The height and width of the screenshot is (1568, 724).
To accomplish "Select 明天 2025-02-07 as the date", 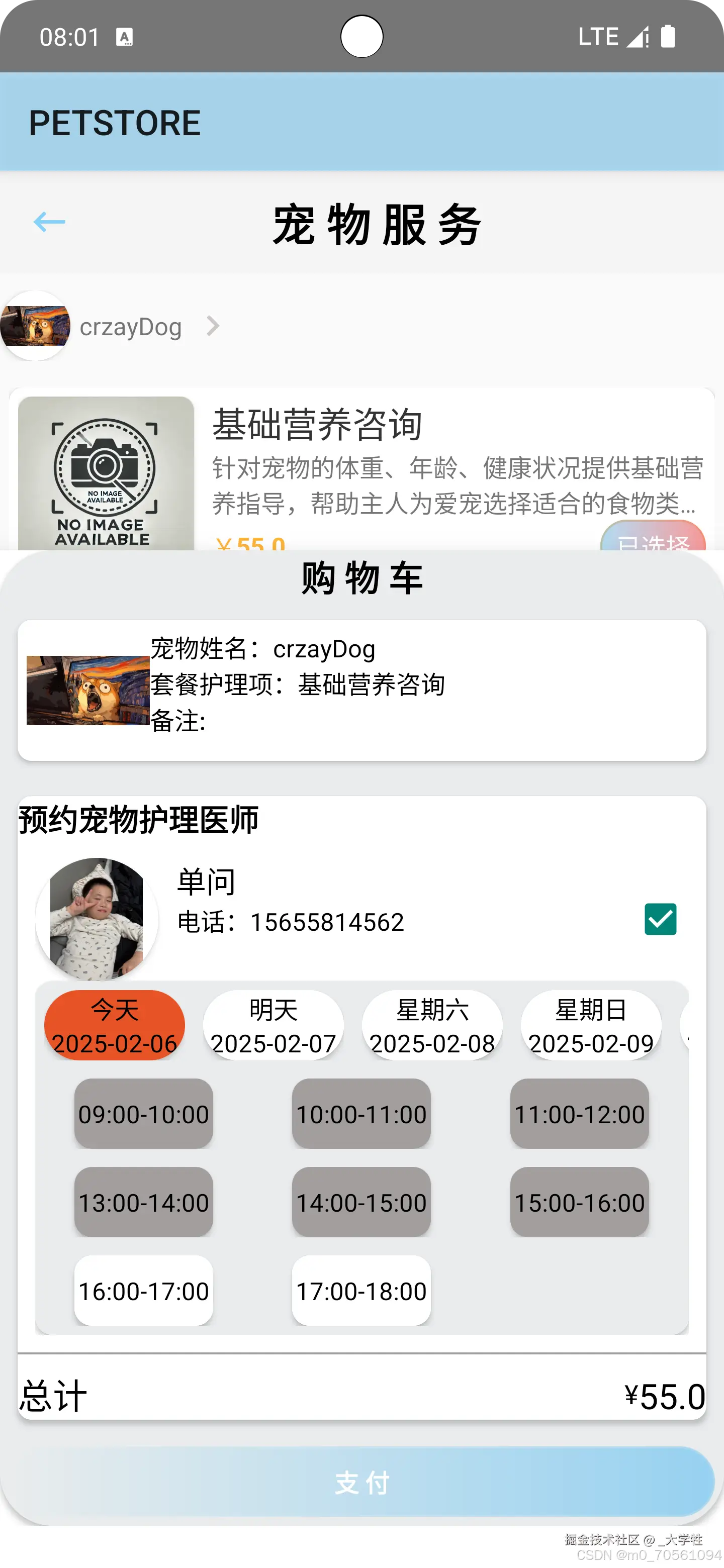I will click(274, 1025).
